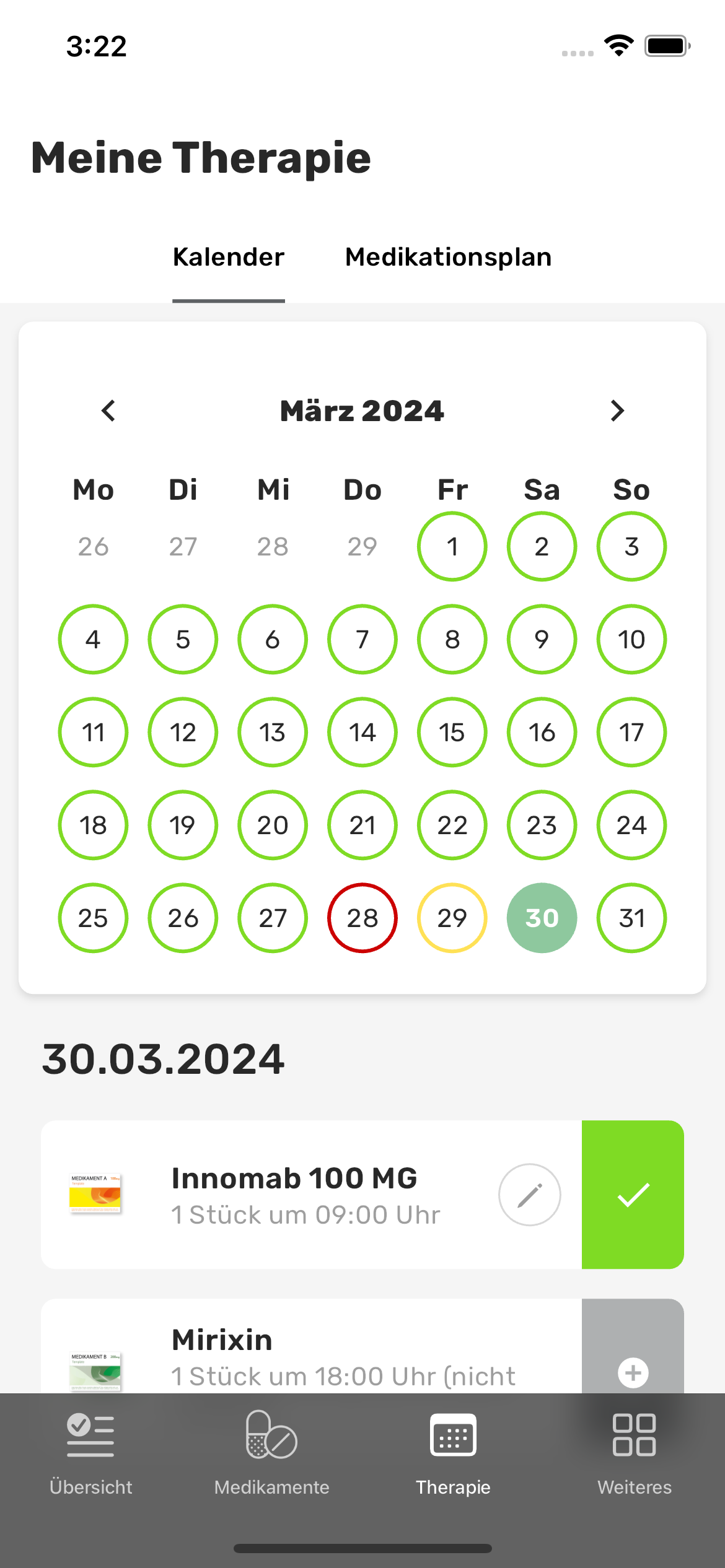Add Mirixin intake via plus icon

[x=632, y=1374]
